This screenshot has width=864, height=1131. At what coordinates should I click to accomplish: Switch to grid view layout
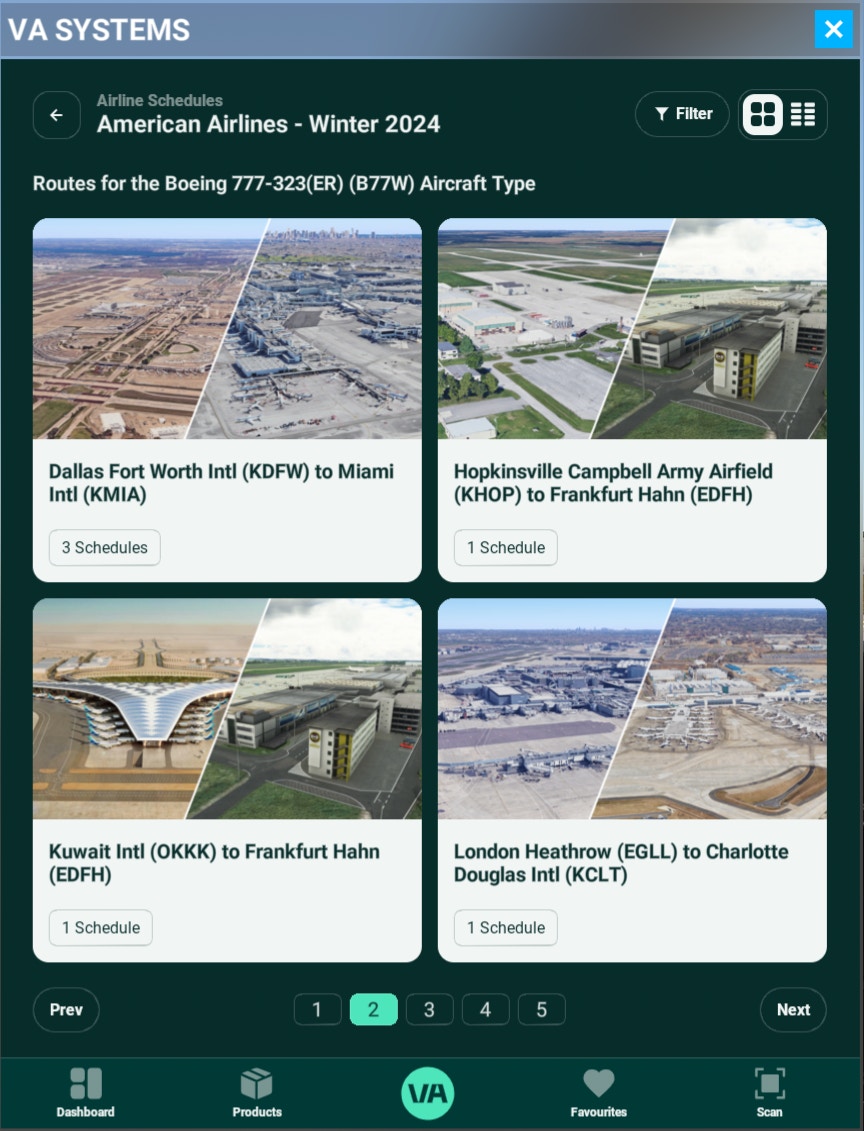[x=763, y=114]
